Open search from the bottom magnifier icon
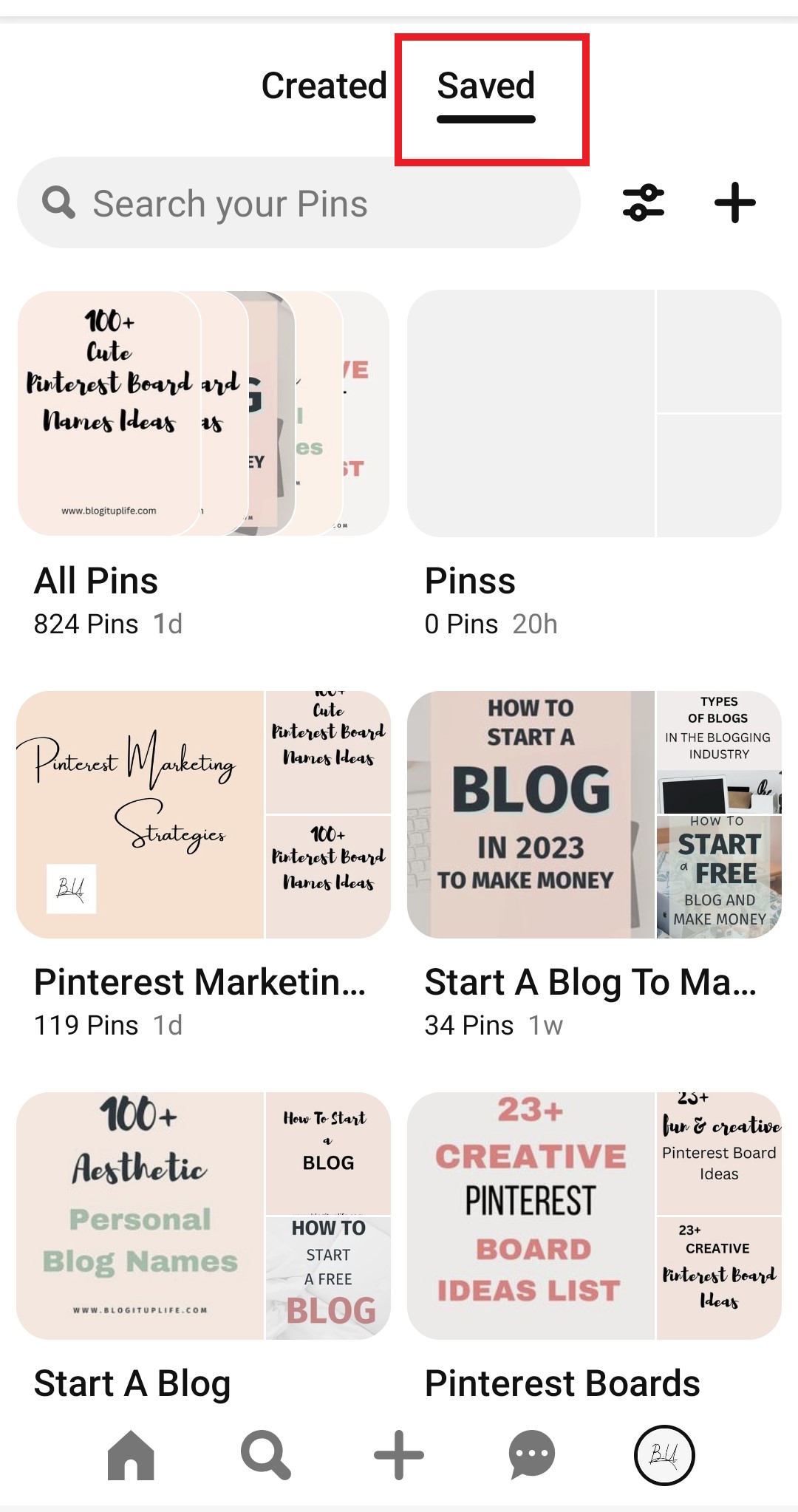 click(x=265, y=1454)
